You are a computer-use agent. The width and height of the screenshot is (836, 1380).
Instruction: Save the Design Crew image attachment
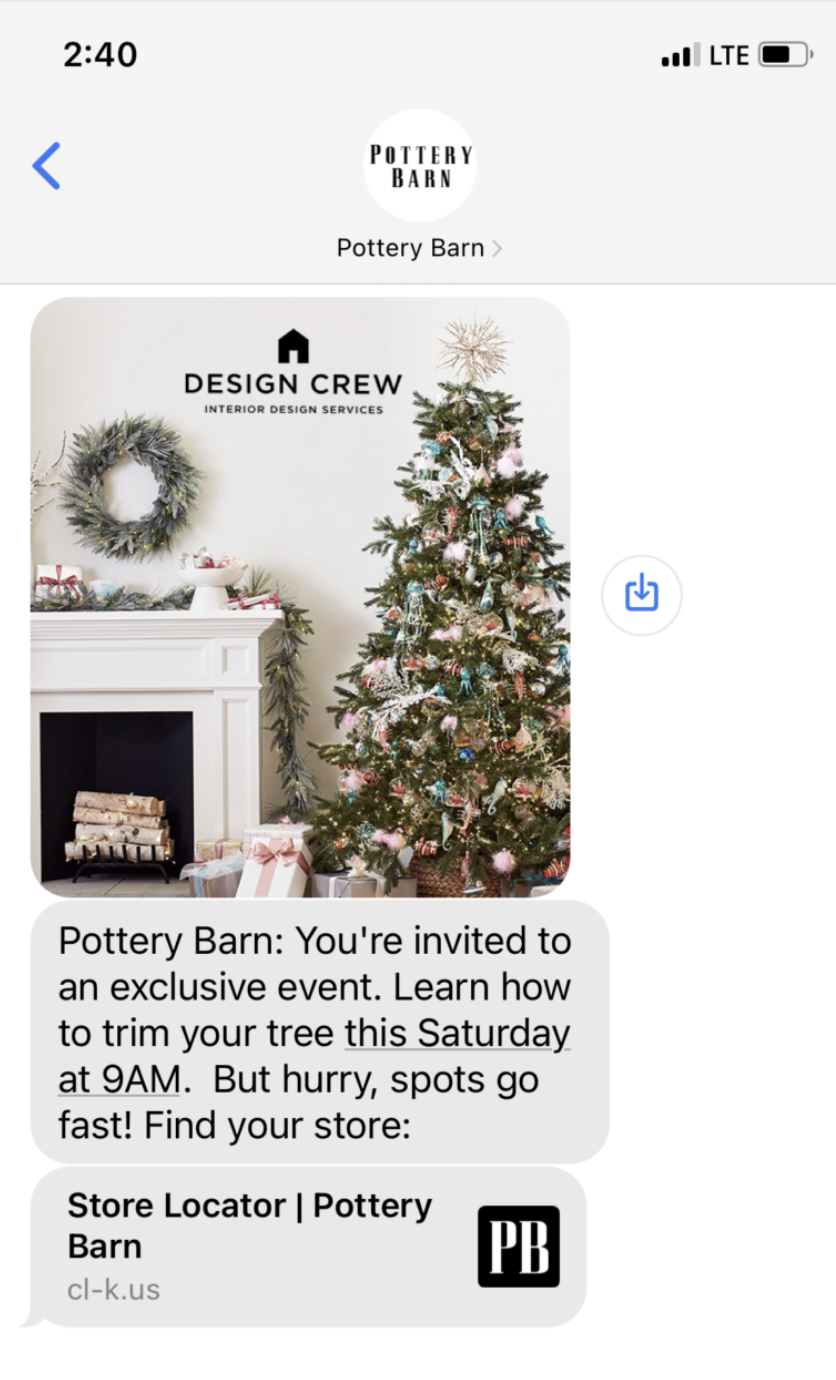point(641,596)
